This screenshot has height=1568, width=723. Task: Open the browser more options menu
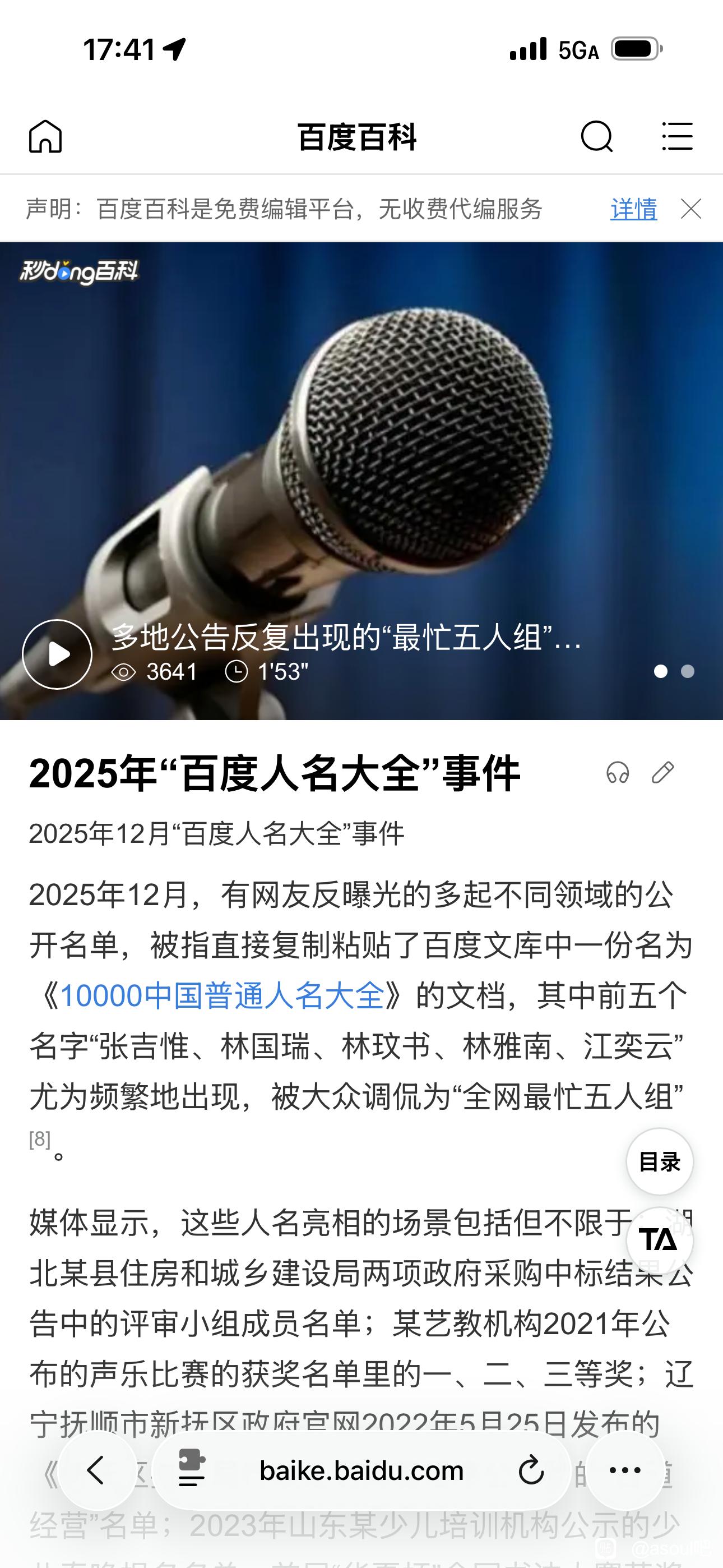(x=625, y=1470)
